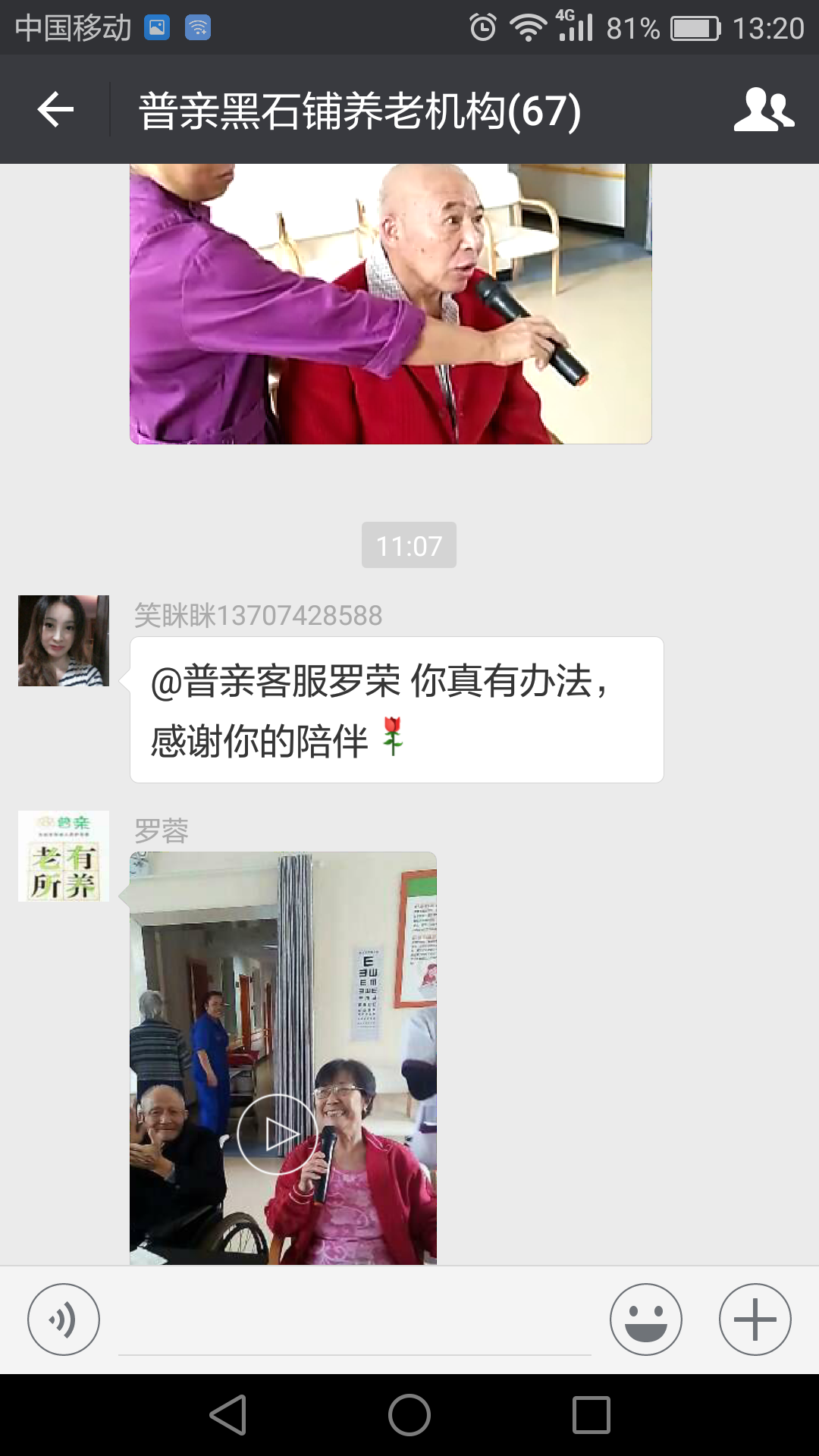Switch to voice message input
The width and height of the screenshot is (819, 1456).
64,1319
